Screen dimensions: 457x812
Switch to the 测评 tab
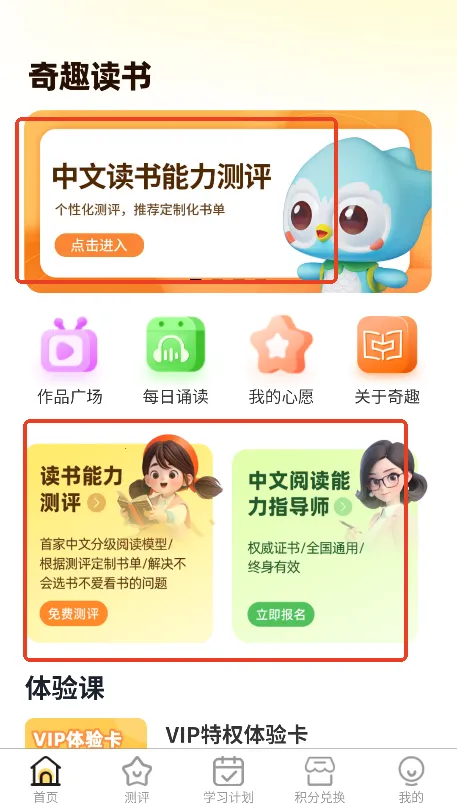137,779
